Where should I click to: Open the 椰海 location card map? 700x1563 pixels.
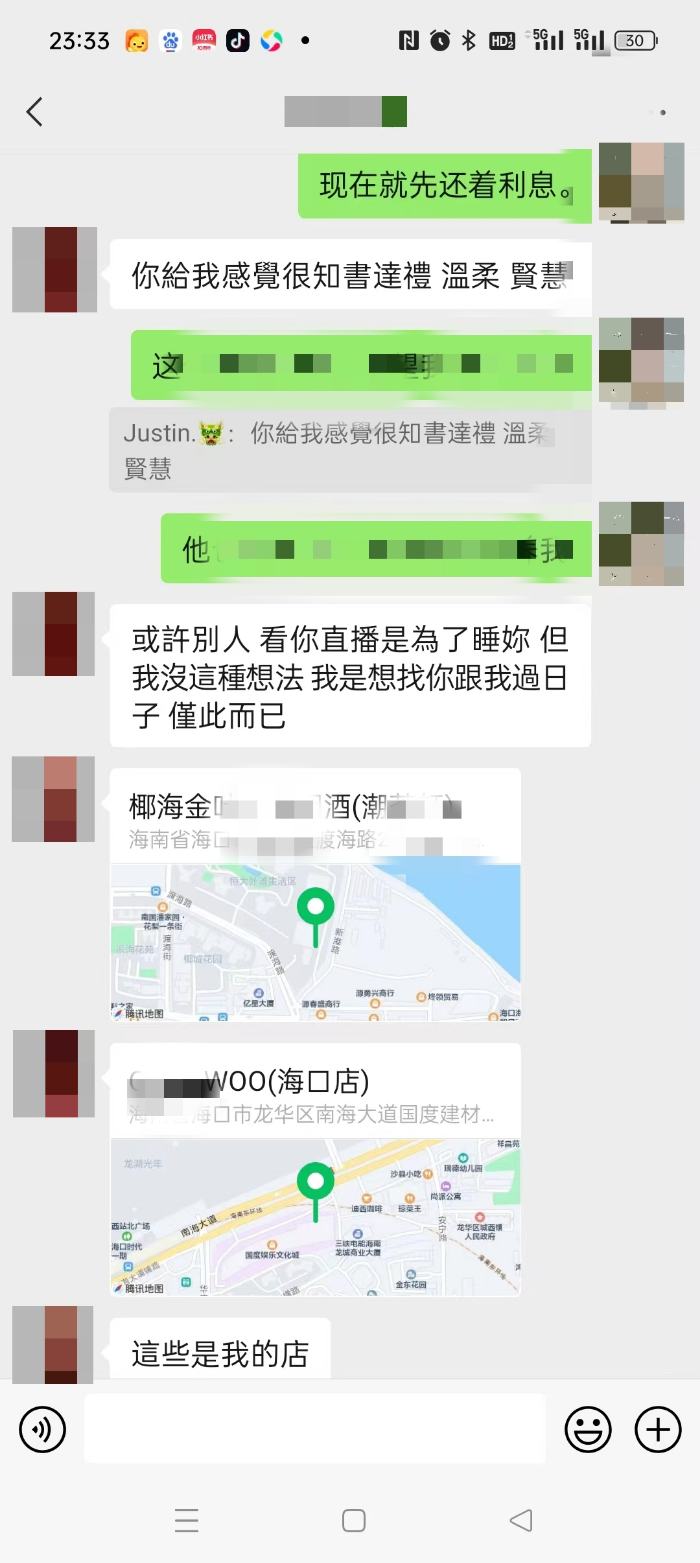click(x=315, y=940)
